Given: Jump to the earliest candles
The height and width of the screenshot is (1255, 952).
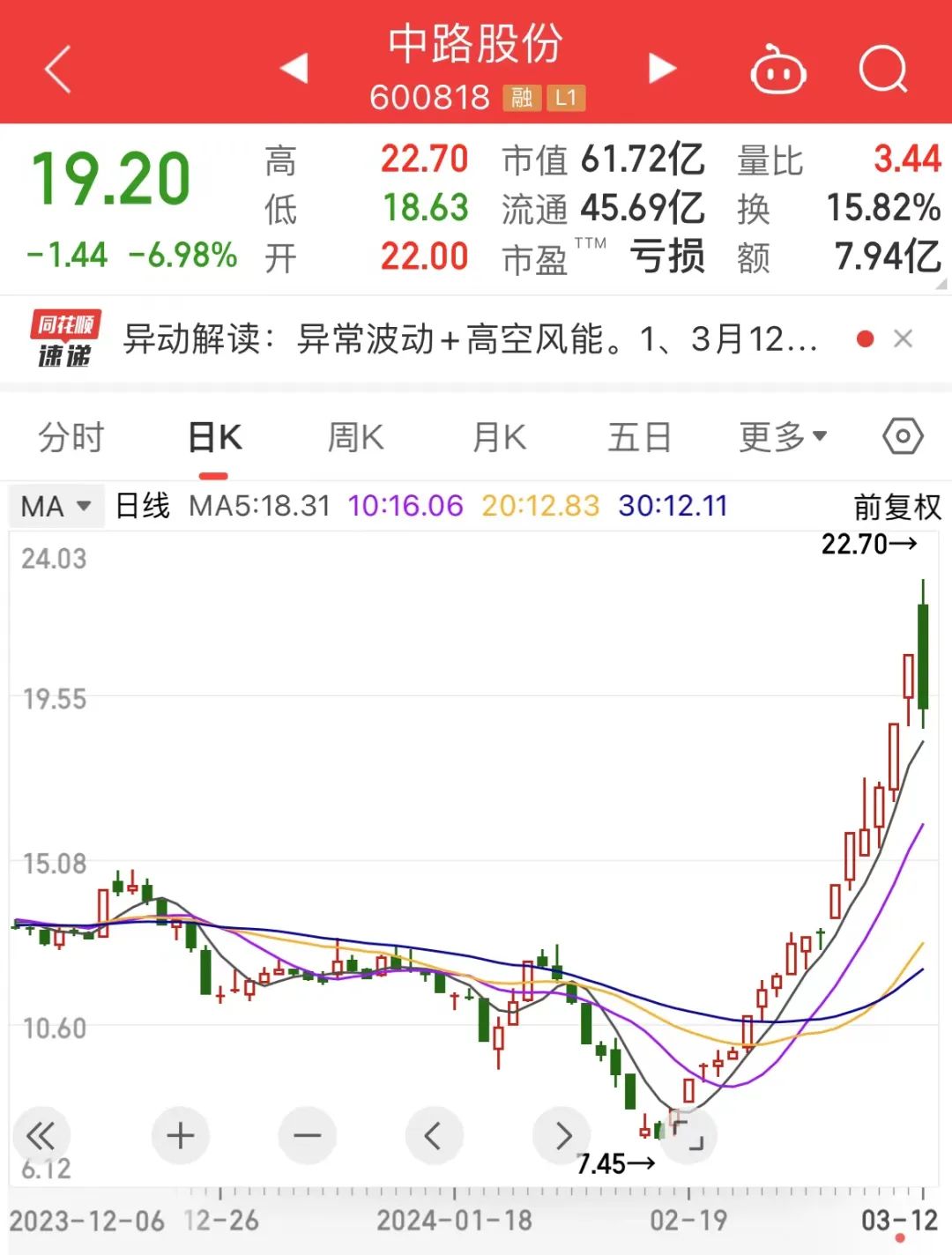Looking at the screenshot, I should coord(41,1135).
